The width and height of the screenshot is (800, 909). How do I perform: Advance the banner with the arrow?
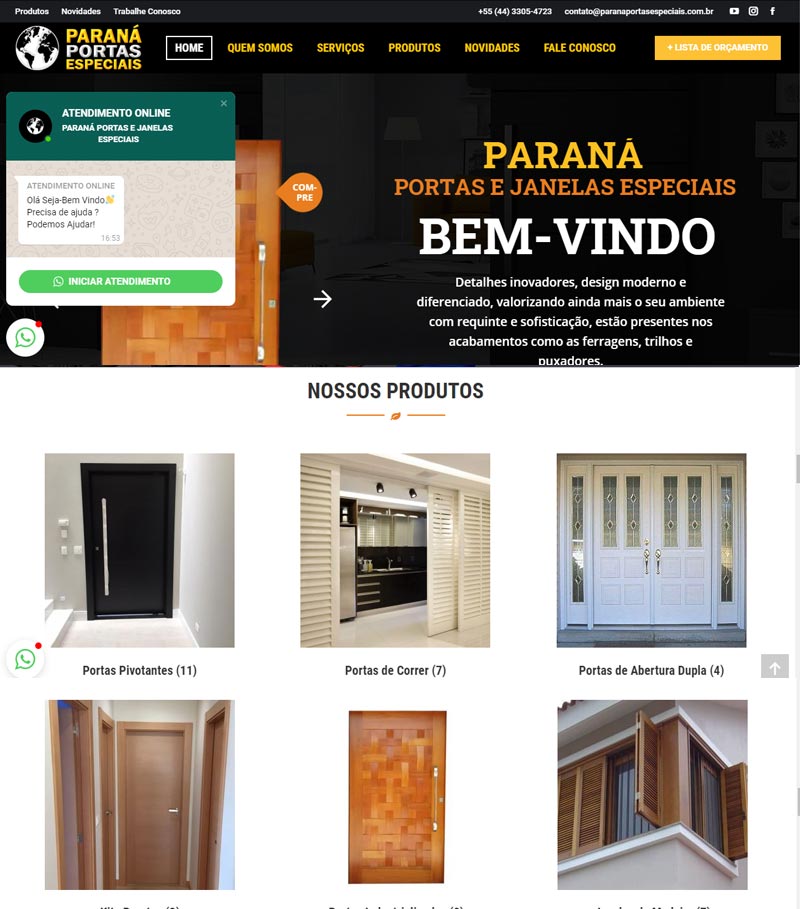point(322,299)
